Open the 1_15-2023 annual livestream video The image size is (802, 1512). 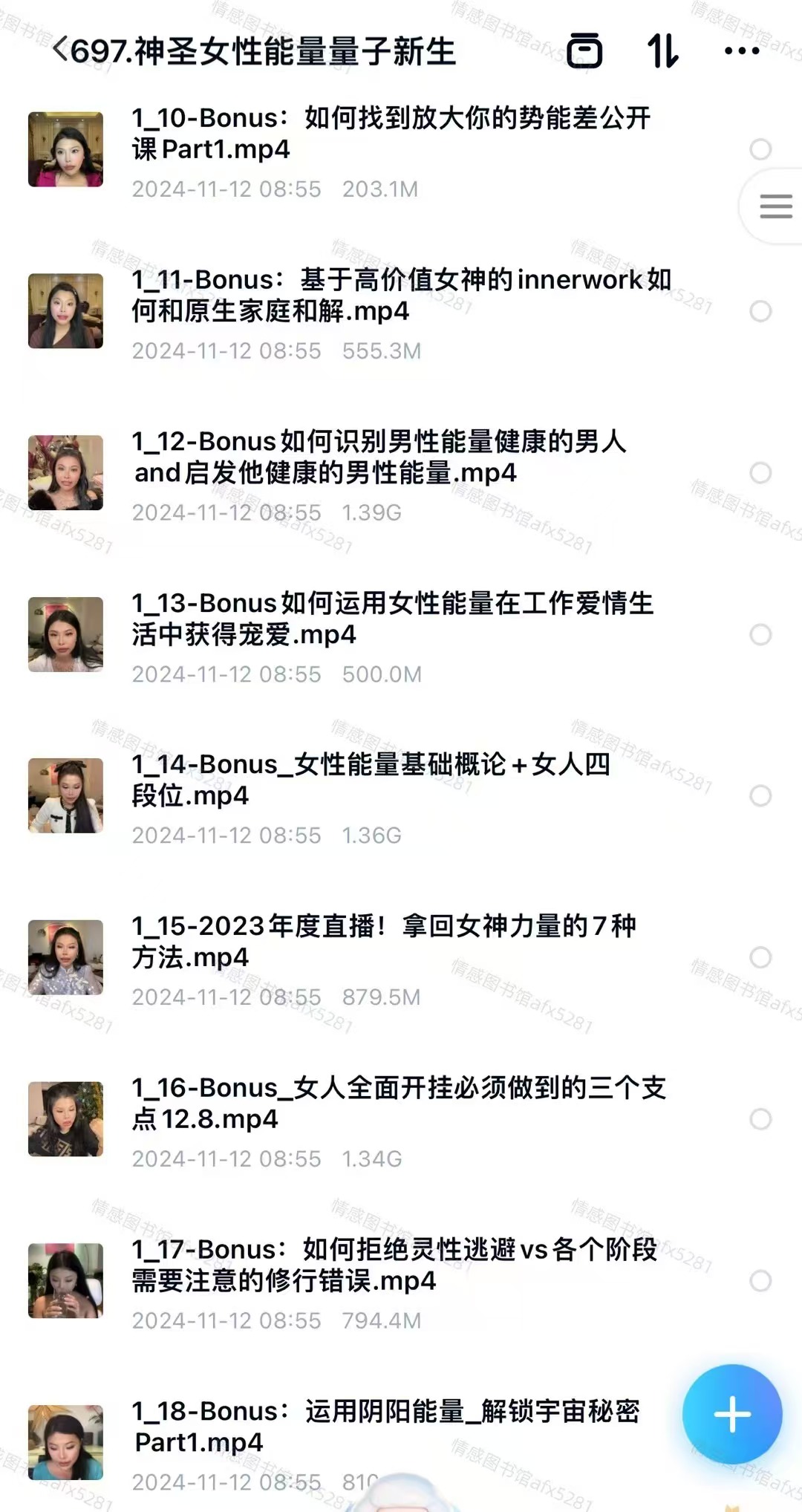[383, 942]
